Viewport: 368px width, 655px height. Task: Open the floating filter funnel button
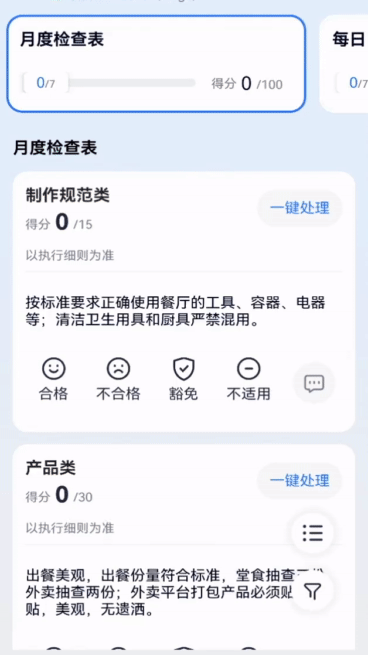[x=312, y=591]
